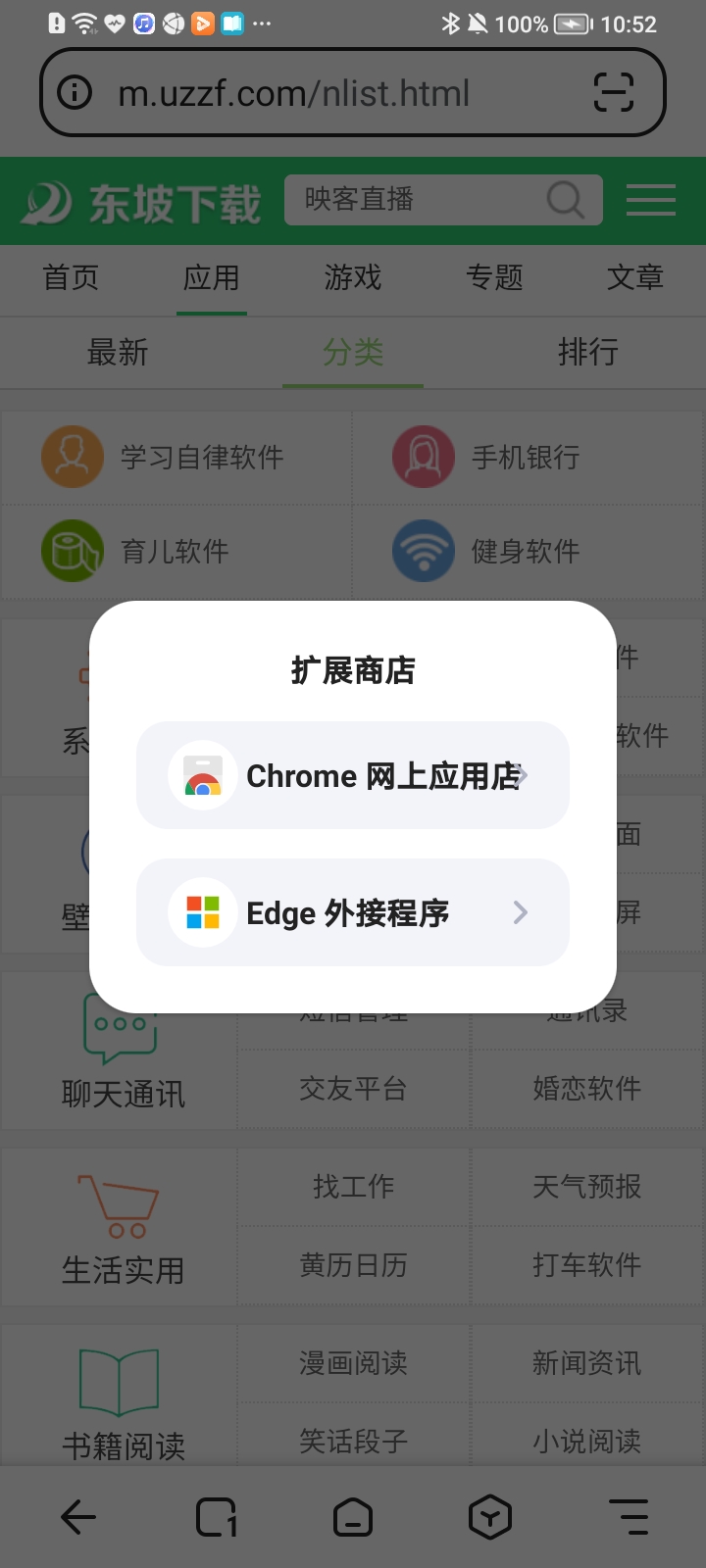Go back using the browser back arrow

[78, 1517]
